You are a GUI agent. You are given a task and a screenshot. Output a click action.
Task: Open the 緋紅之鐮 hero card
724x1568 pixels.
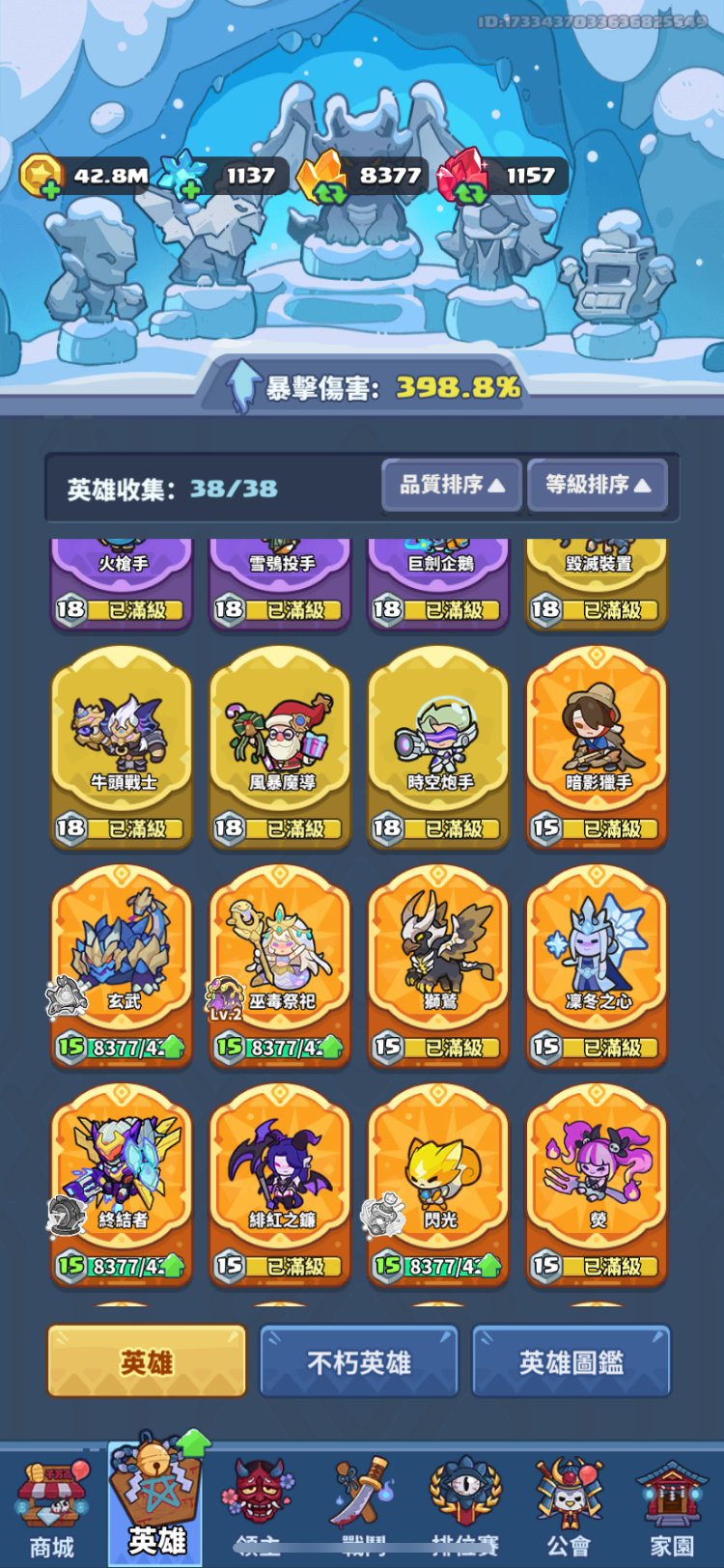[280, 1184]
